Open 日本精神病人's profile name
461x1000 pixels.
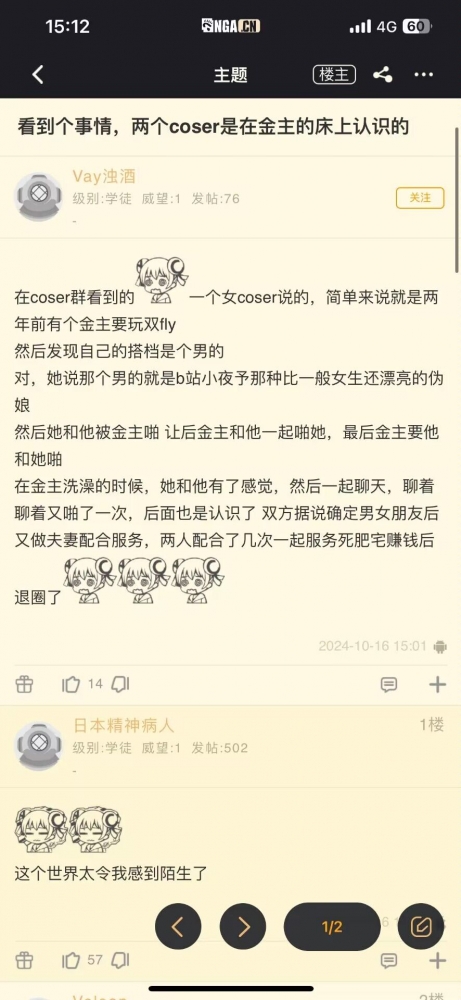tap(124, 725)
